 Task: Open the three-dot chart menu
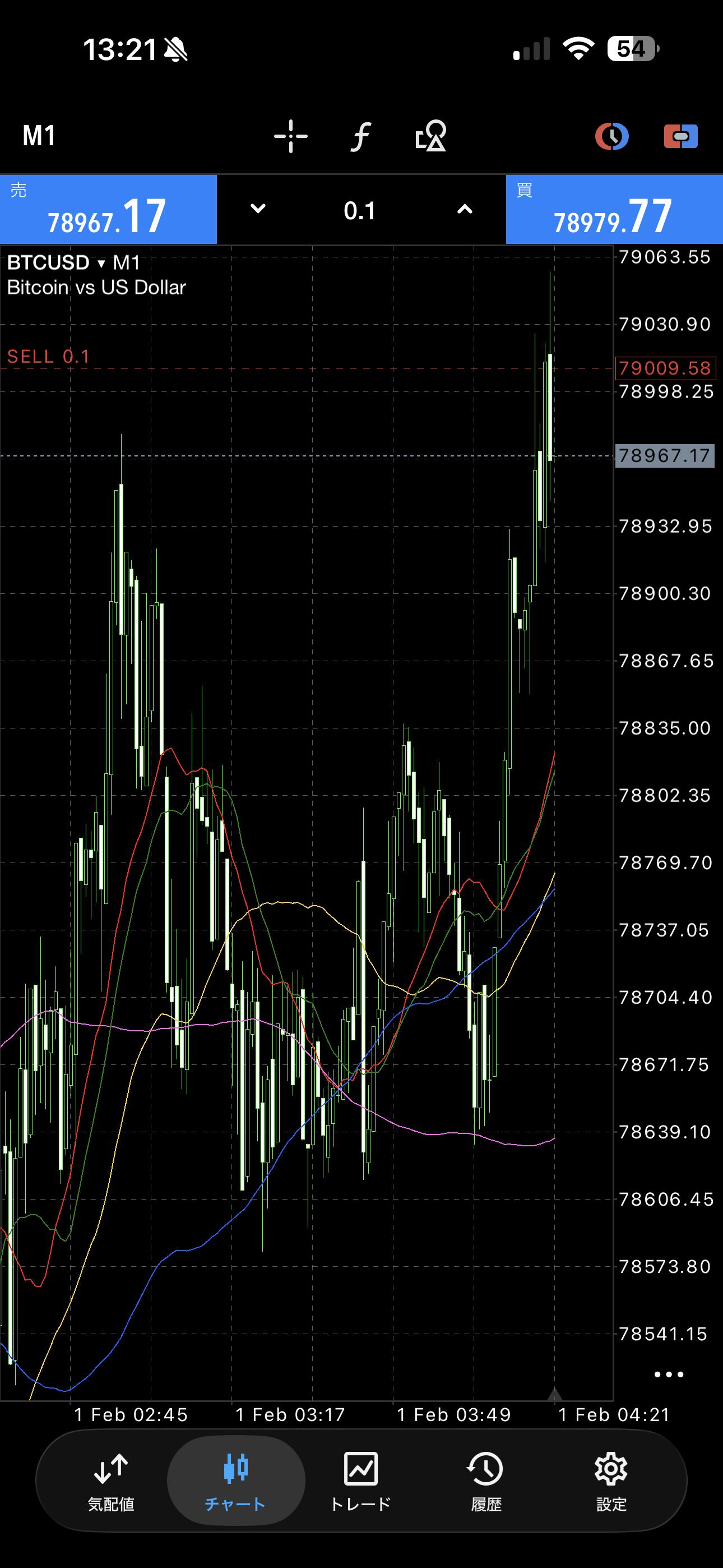tap(668, 1375)
